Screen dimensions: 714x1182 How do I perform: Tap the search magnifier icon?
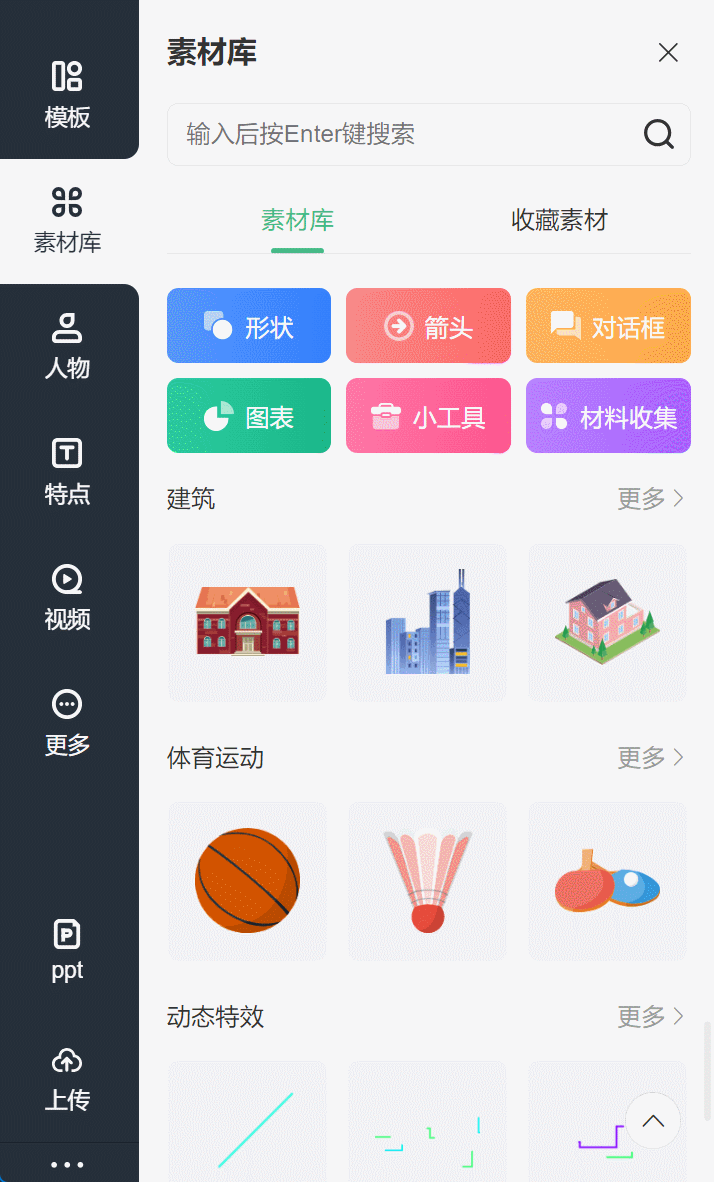coord(658,134)
